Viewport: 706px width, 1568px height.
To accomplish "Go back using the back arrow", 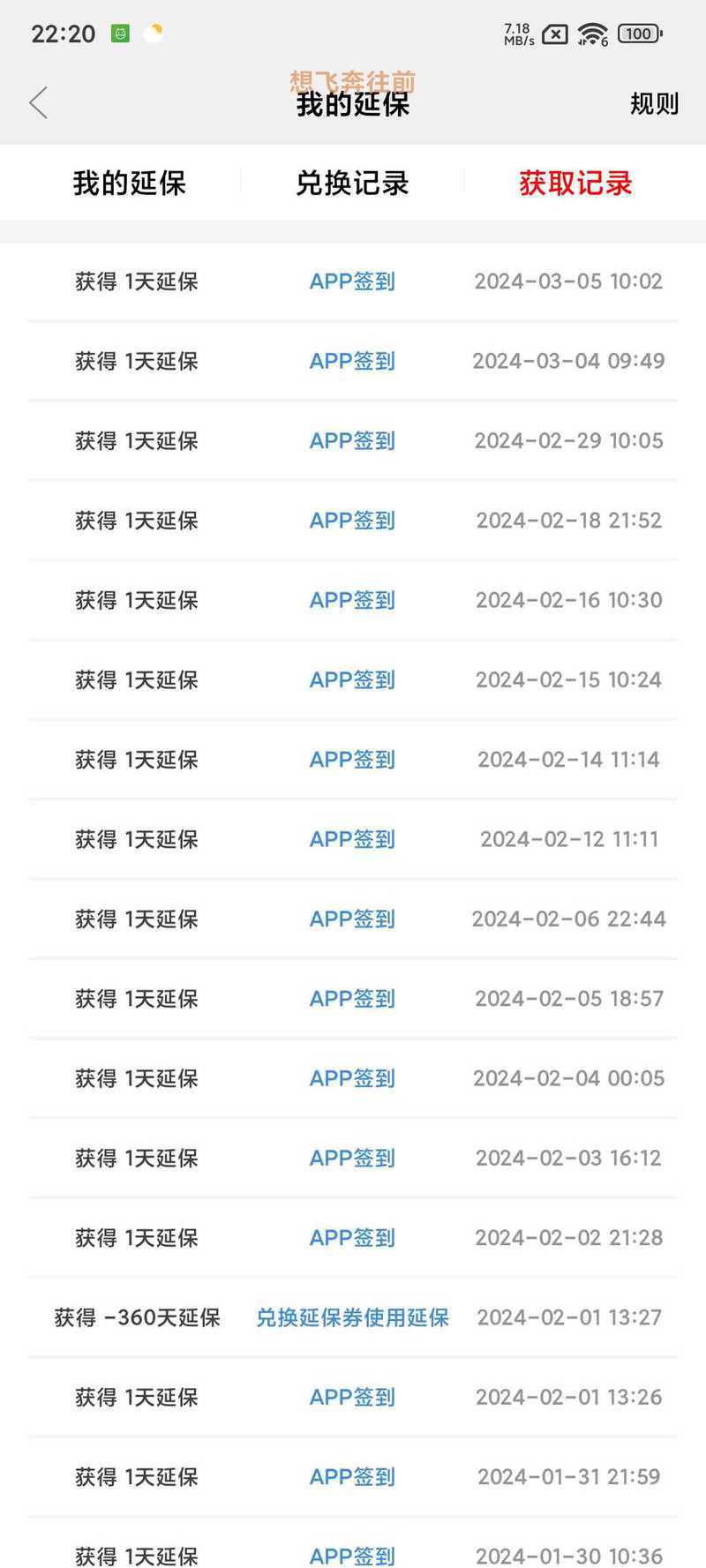I will coord(38,103).
